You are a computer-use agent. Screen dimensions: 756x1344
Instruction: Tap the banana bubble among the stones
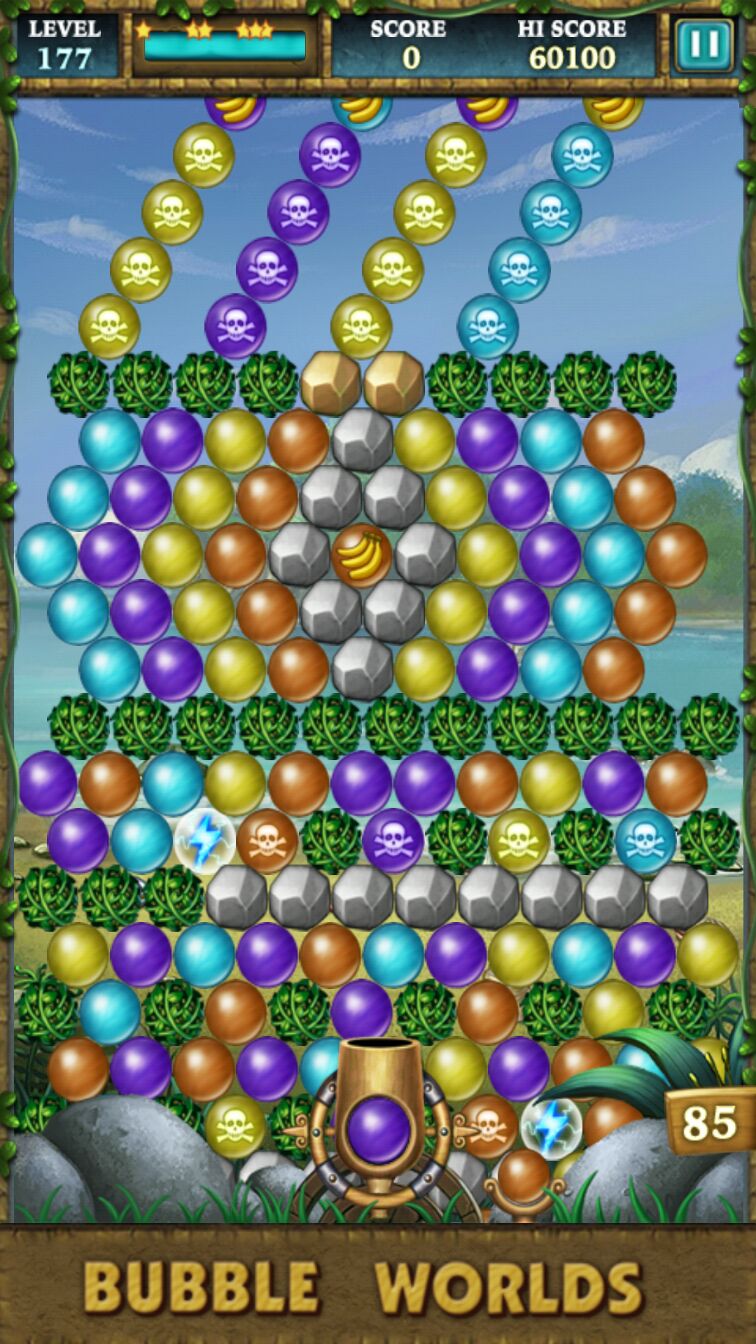(362, 554)
